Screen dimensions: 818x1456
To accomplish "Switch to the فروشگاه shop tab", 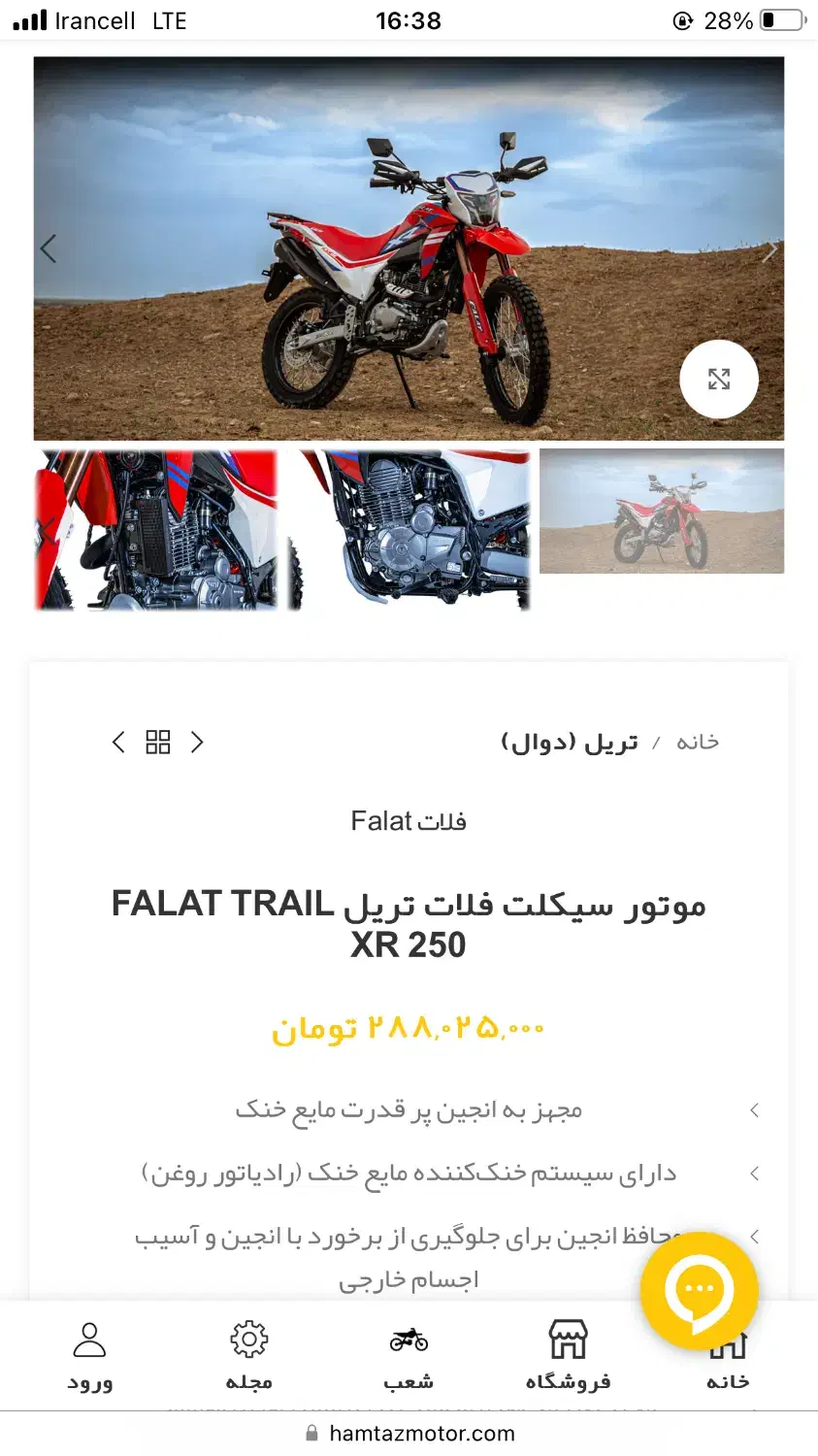I will point(569,1357).
